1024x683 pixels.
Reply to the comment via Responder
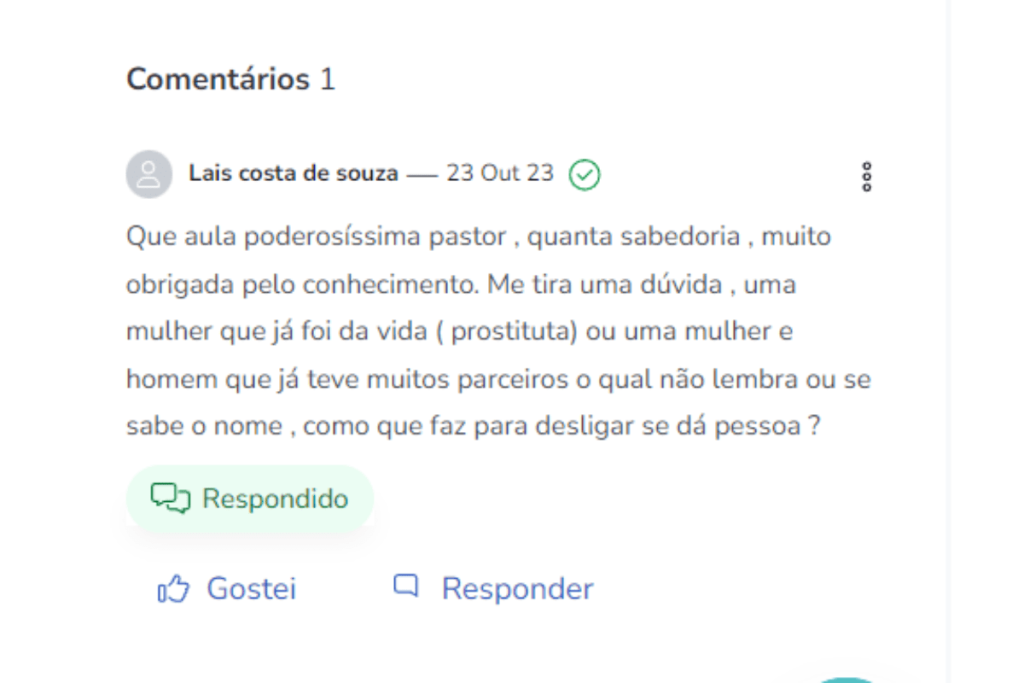coord(494,589)
